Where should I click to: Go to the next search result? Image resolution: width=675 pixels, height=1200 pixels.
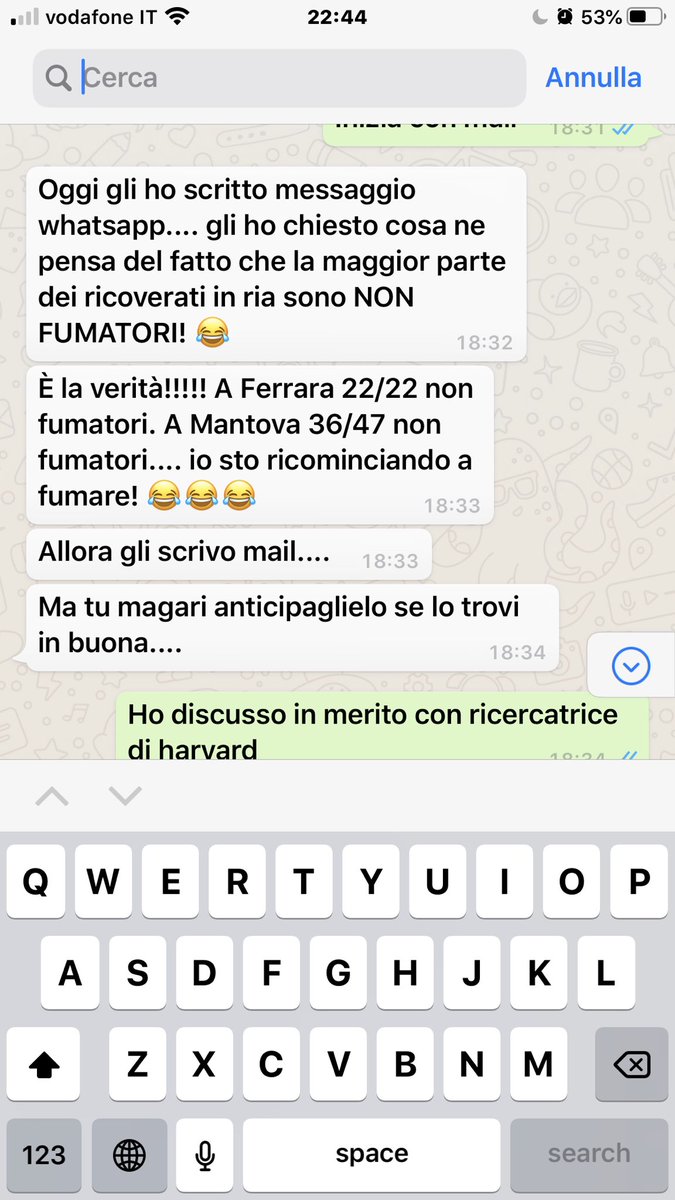[124, 796]
